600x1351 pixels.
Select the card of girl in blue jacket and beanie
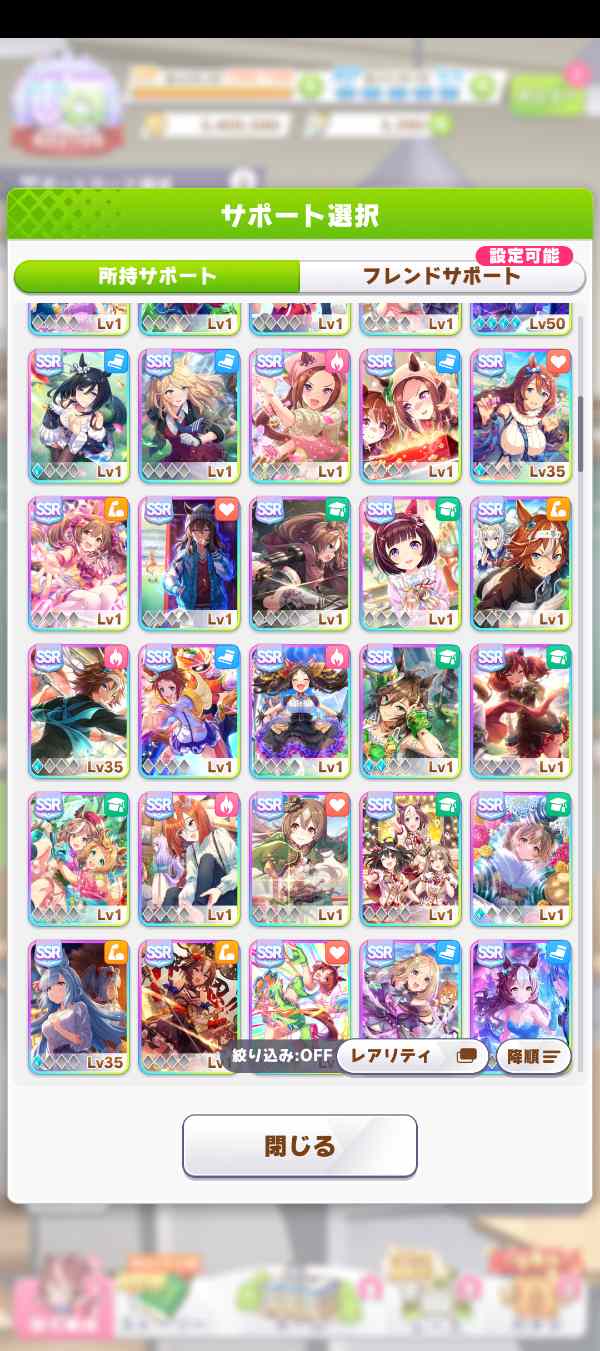[189, 562]
